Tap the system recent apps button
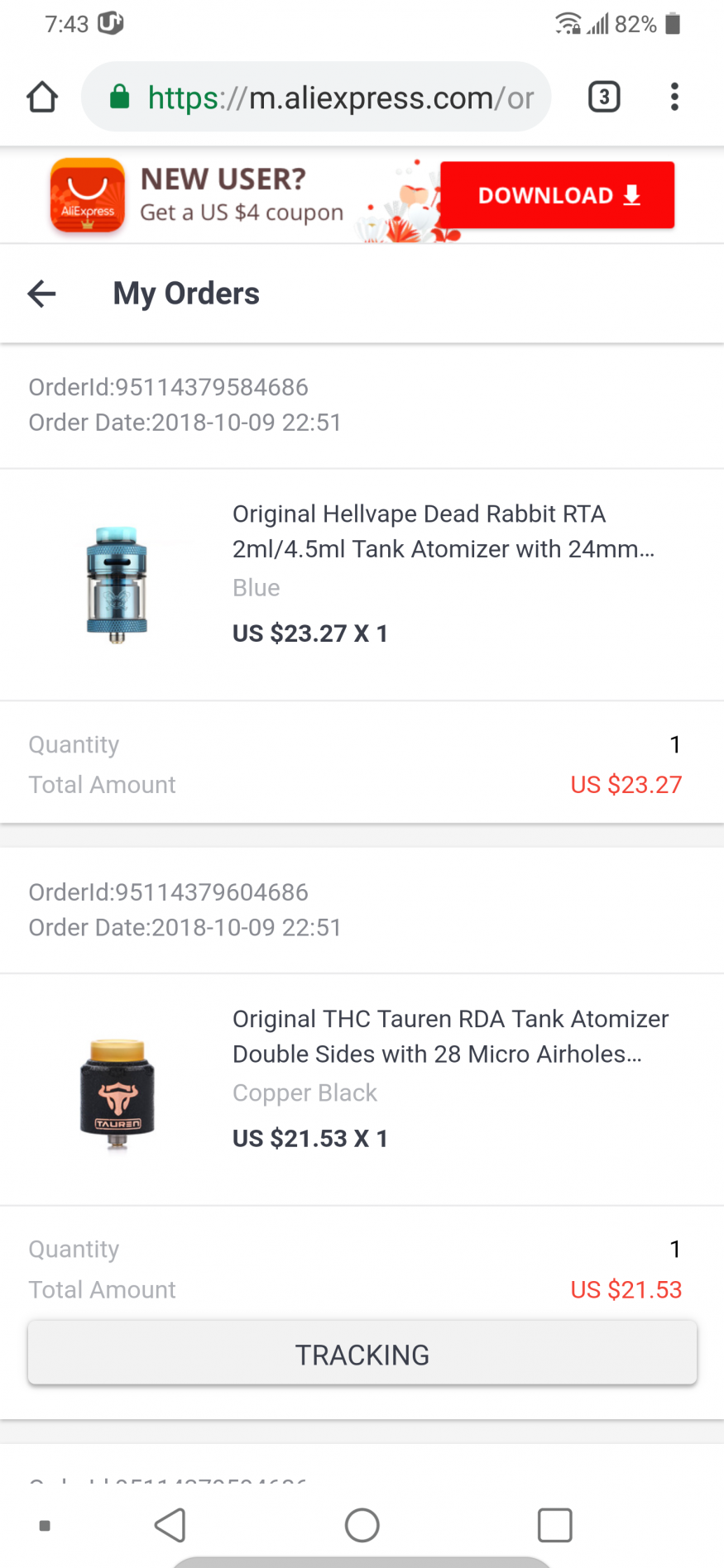The height and width of the screenshot is (1568, 724). (x=554, y=1525)
